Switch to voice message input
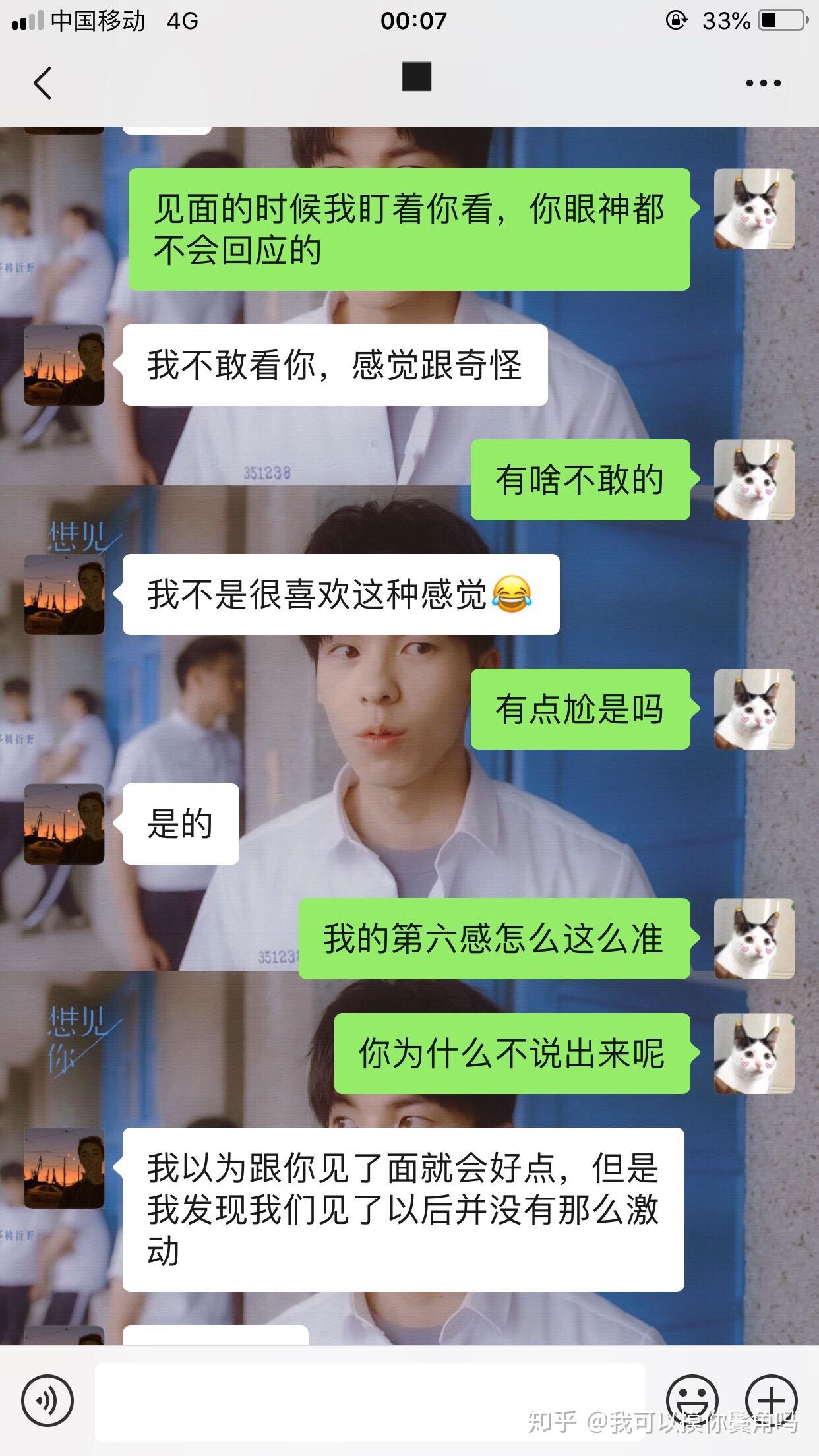Screen dimensions: 819x1456 point(47,1400)
